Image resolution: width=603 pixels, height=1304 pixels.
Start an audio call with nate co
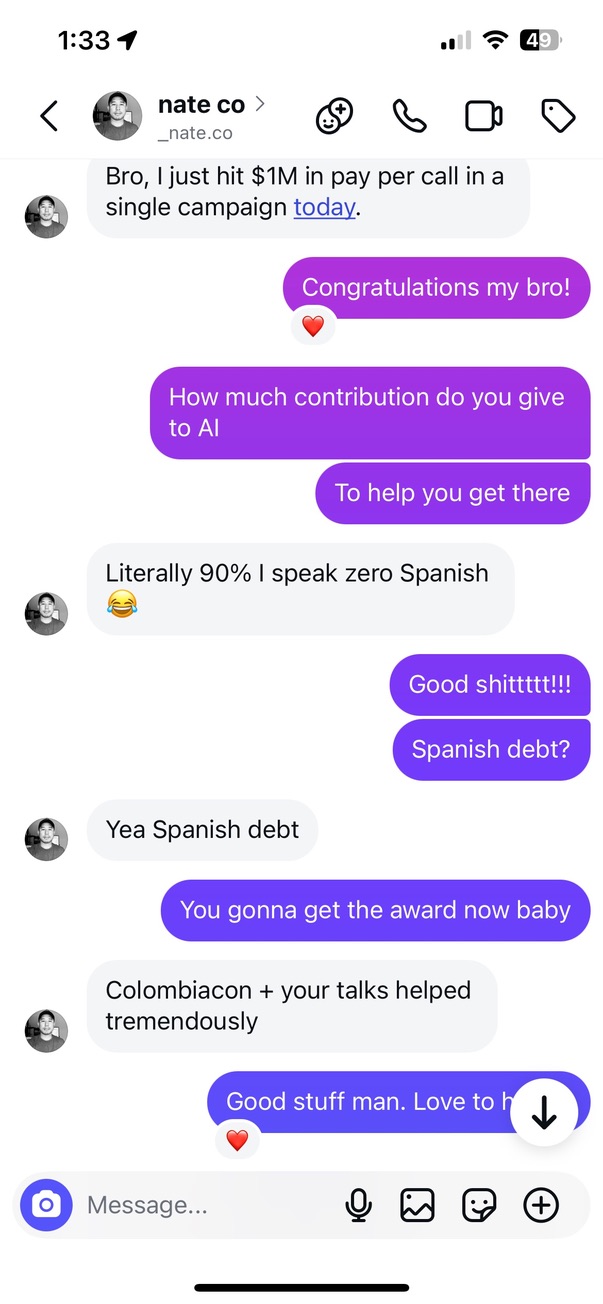(x=409, y=117)
